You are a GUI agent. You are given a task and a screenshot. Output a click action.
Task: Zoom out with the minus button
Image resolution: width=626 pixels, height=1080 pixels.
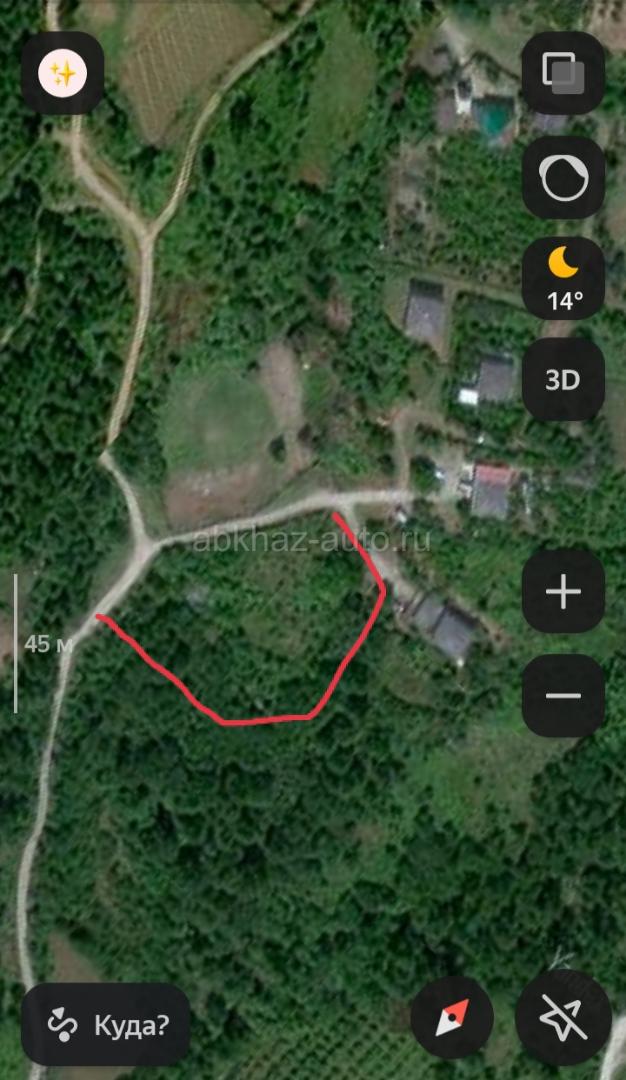point(563,696)
